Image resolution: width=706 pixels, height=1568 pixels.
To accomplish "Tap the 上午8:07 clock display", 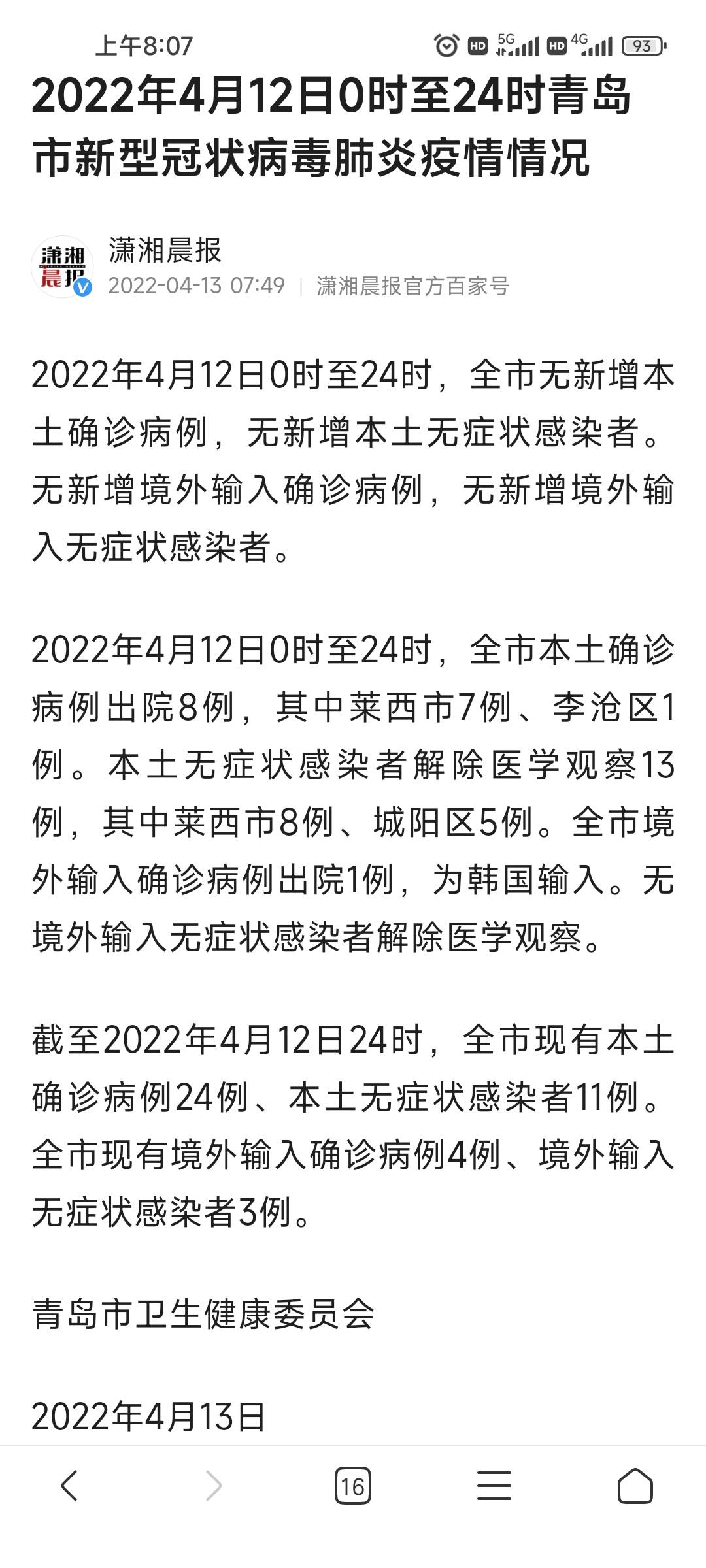I will (145, 43).
